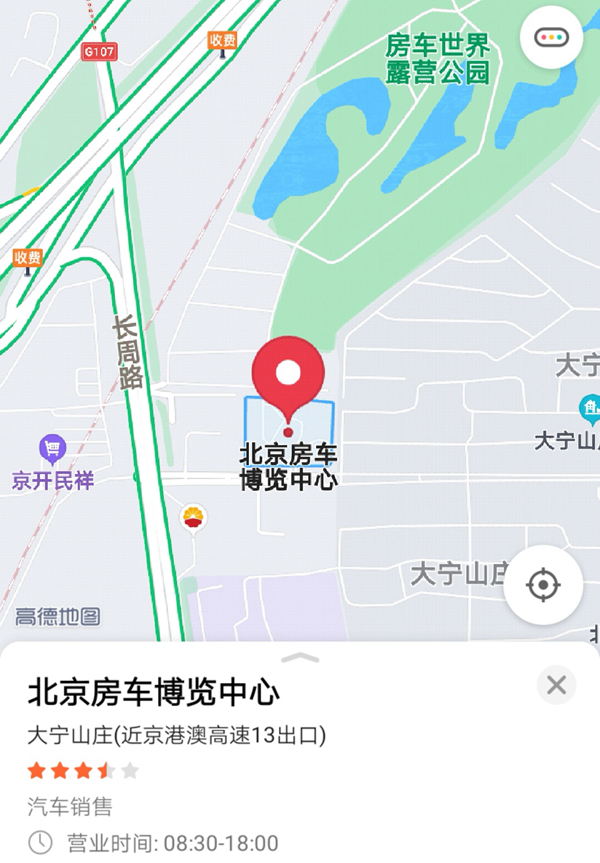The image size is (600, 863).
Task: Tap the red pin at 北京房车博览中心
Action: pos(288,375)
